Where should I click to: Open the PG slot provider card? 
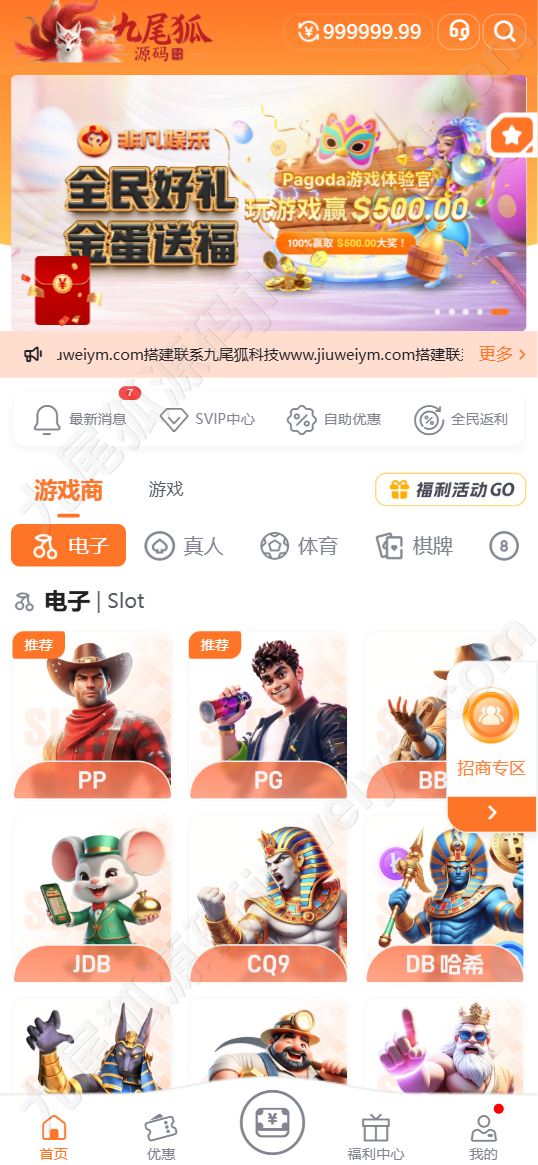click(268, 715)
